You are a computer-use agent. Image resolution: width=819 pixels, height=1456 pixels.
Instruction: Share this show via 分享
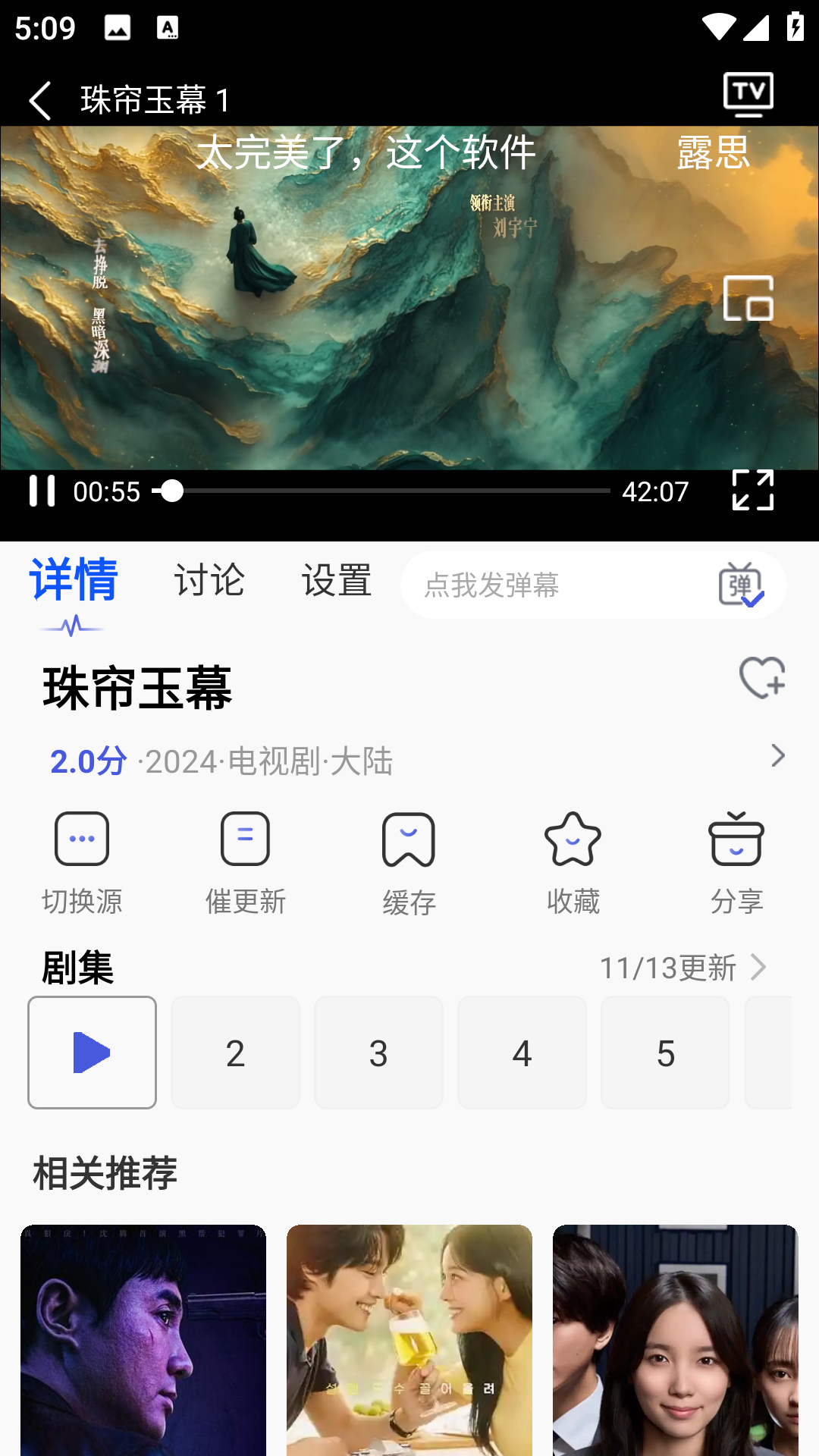coord(736,863)
